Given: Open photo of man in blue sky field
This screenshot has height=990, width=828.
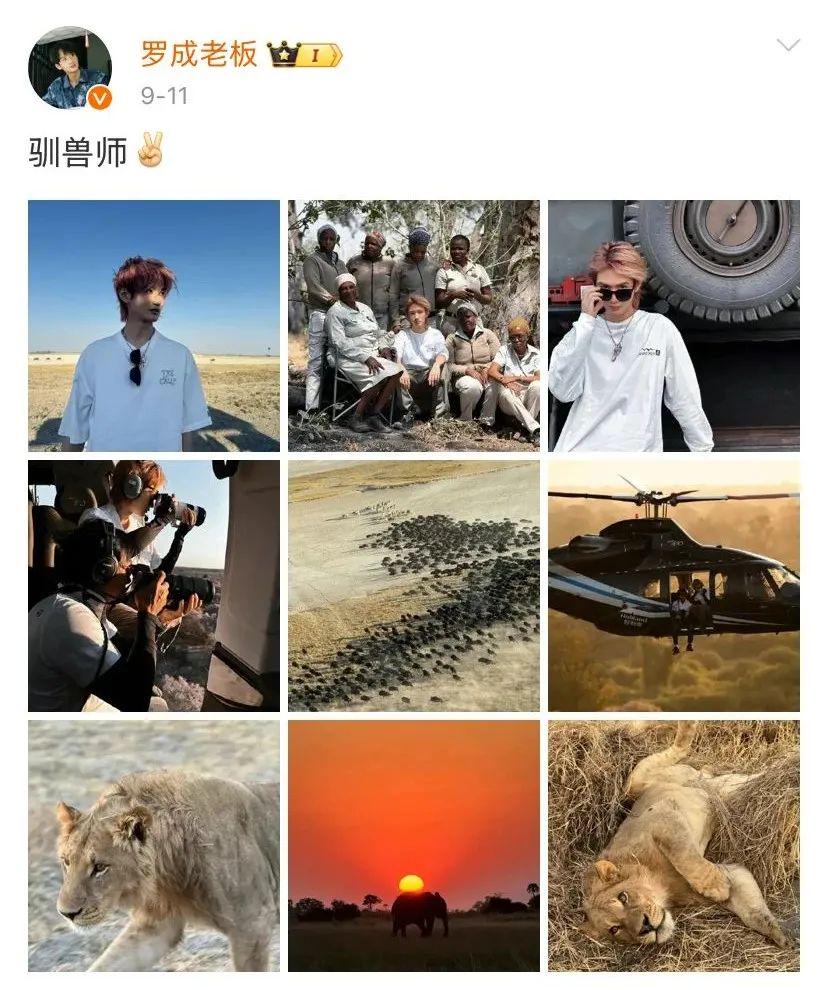Looking at the screenshot, I should click(x=154, y=326).
